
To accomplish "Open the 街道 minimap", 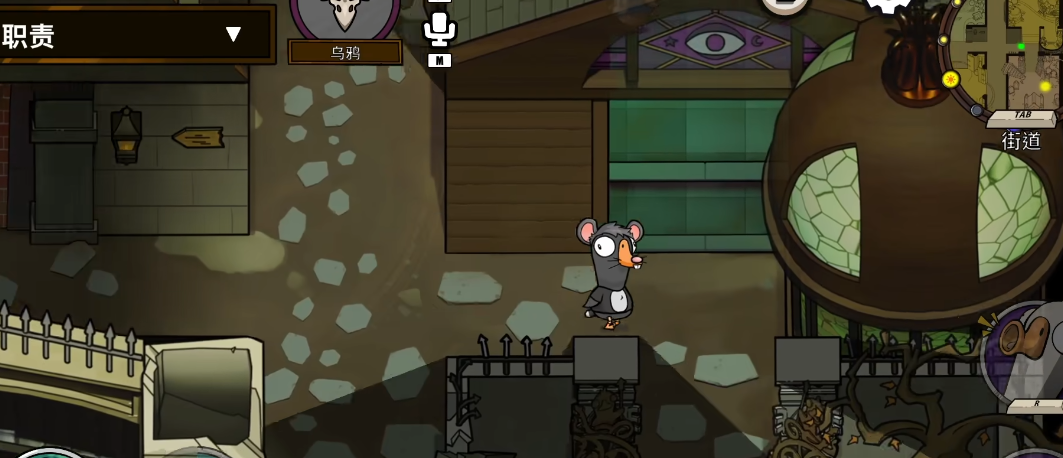I will click(1005, 55).
